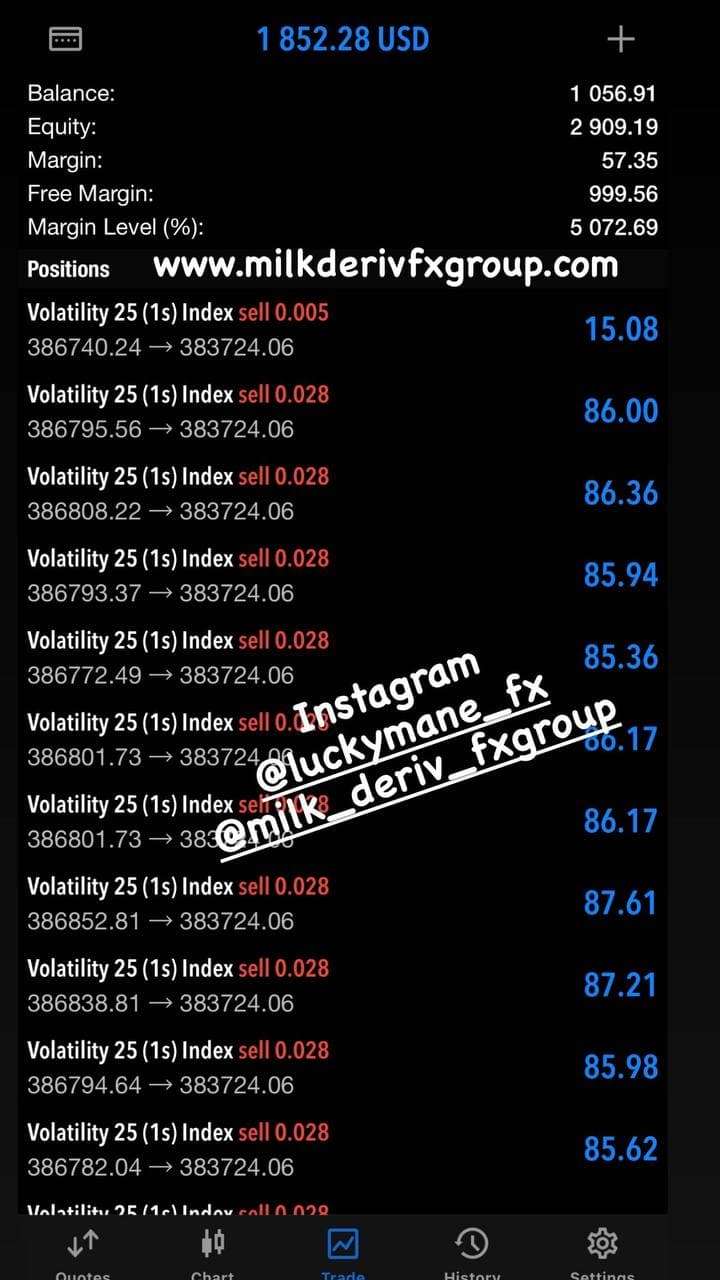Select the position opened at 386772.49
This screenshot has width=720, height=1280.
coord(343,658)
